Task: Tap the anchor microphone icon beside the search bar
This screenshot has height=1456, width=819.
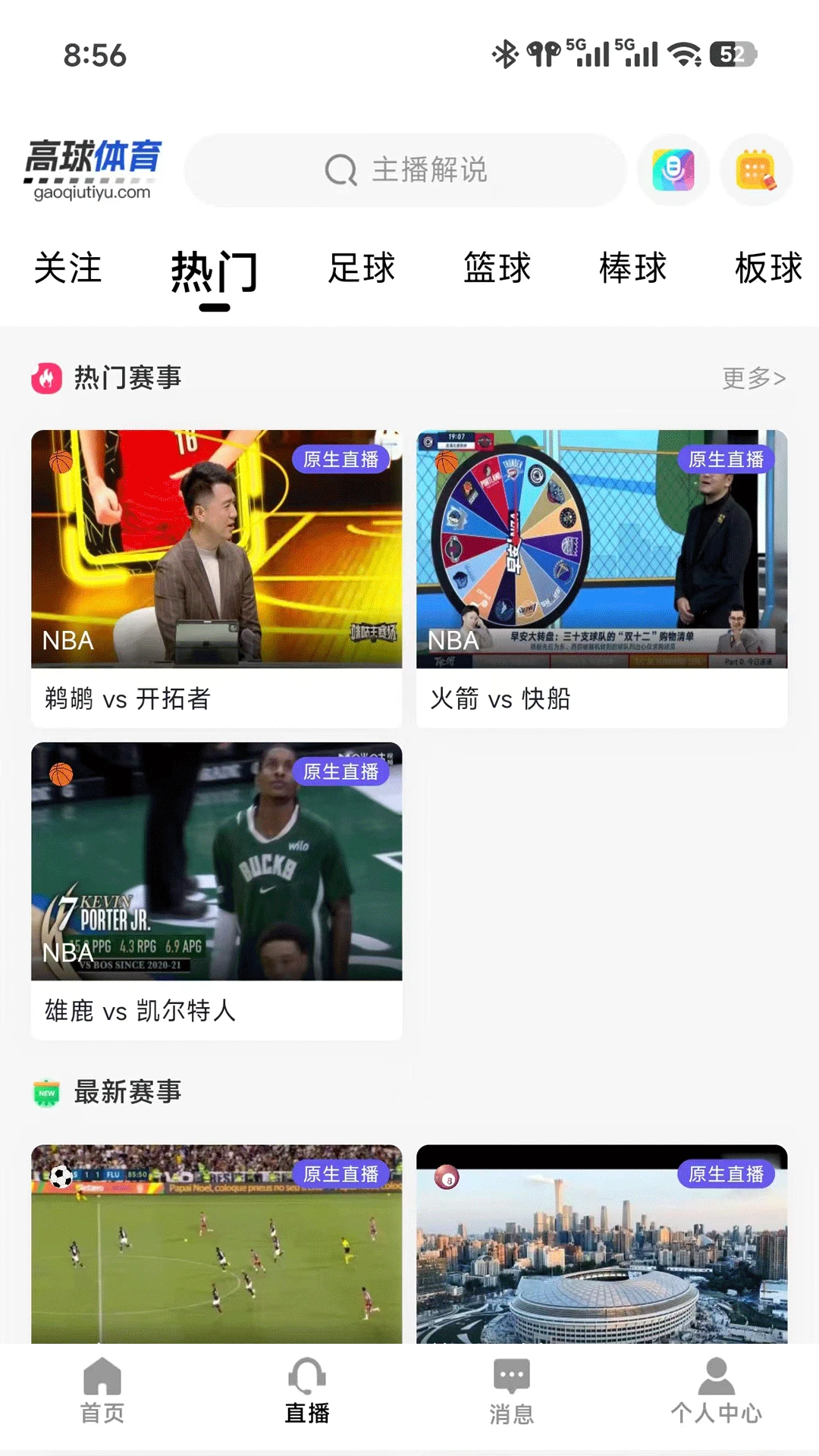Action: (x=674, y=170)
